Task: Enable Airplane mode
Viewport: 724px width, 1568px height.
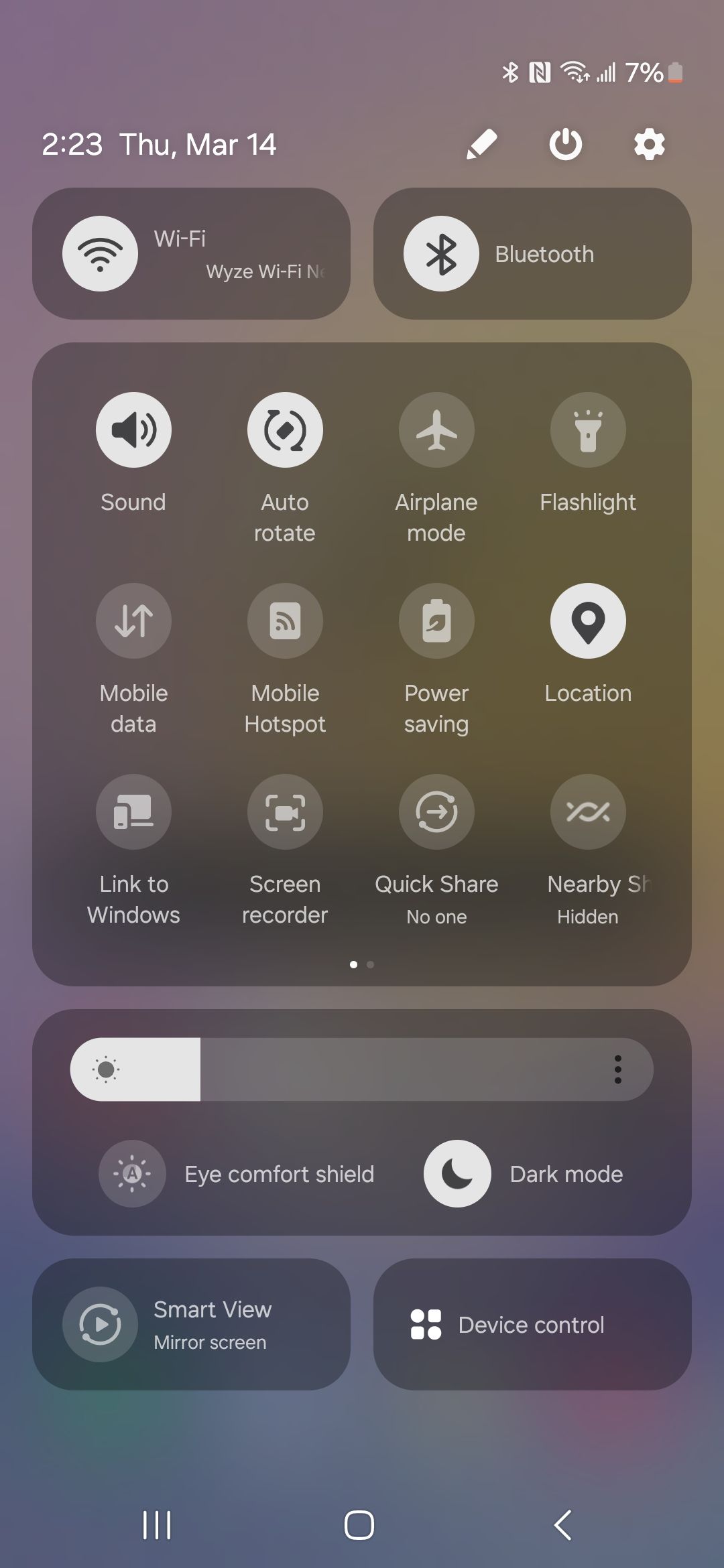Action: point(436,430)
